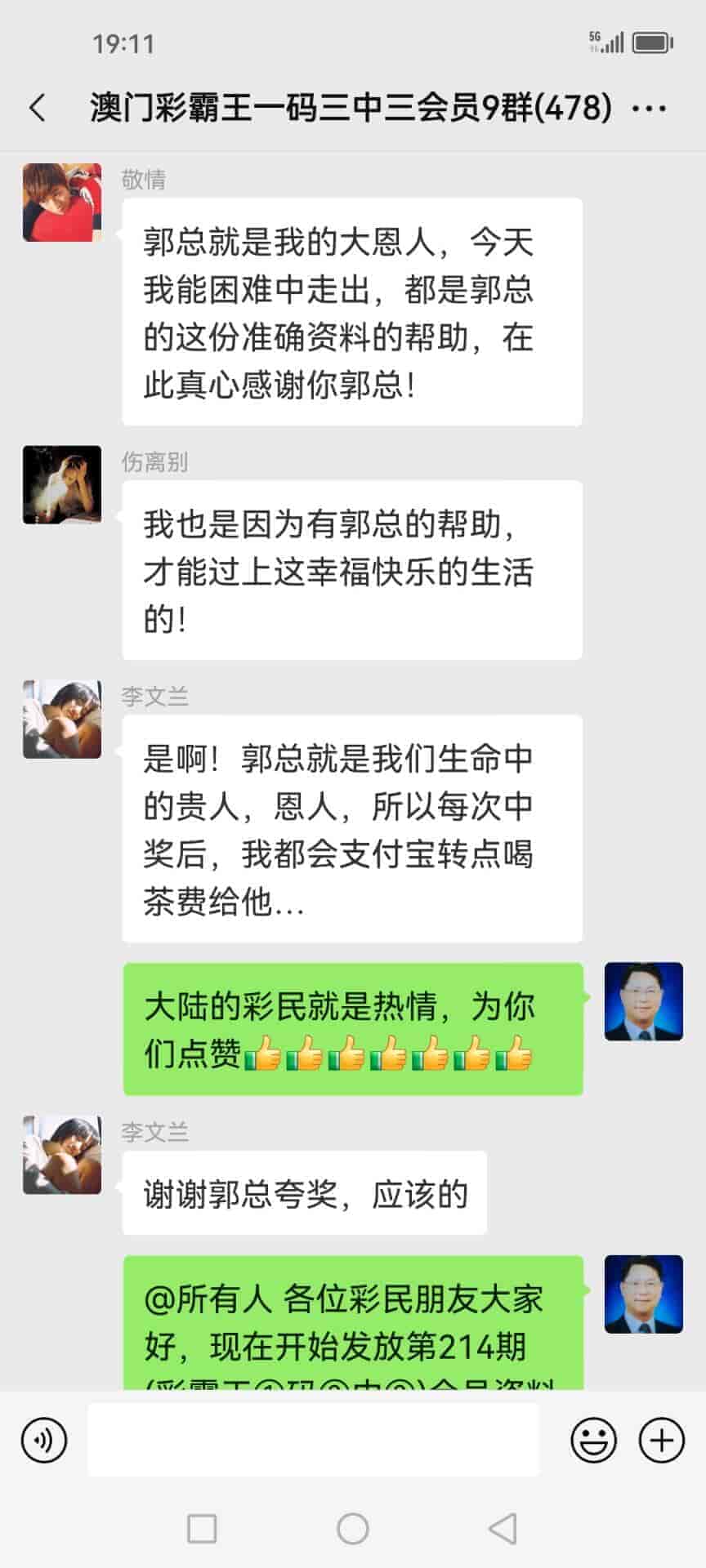Open the plus attachment menu
Viewport: 706px width, 1568px height.
tap(661, 1440)
